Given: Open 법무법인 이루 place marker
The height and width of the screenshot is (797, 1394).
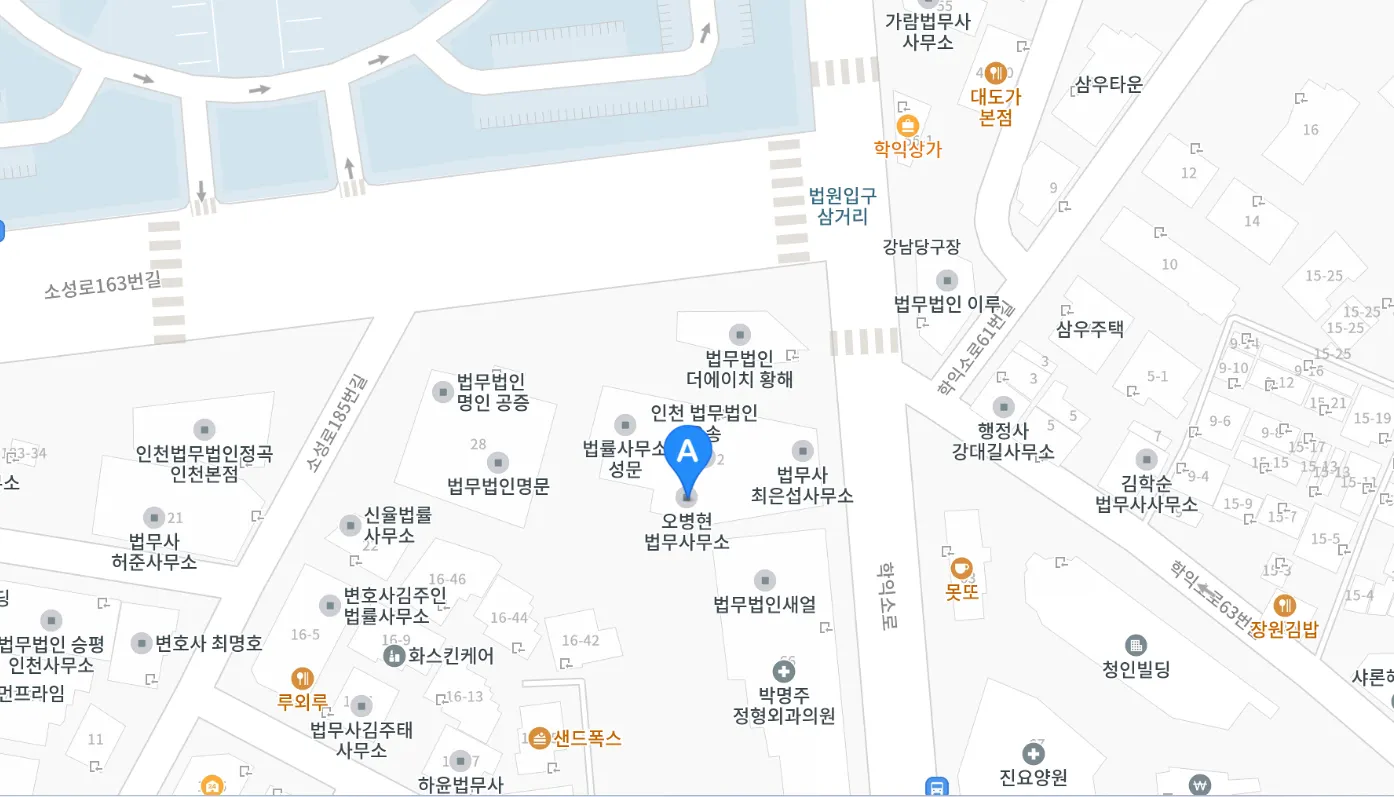Looking at the screenshot, I should pyautogui.click(x=946, y=280).
